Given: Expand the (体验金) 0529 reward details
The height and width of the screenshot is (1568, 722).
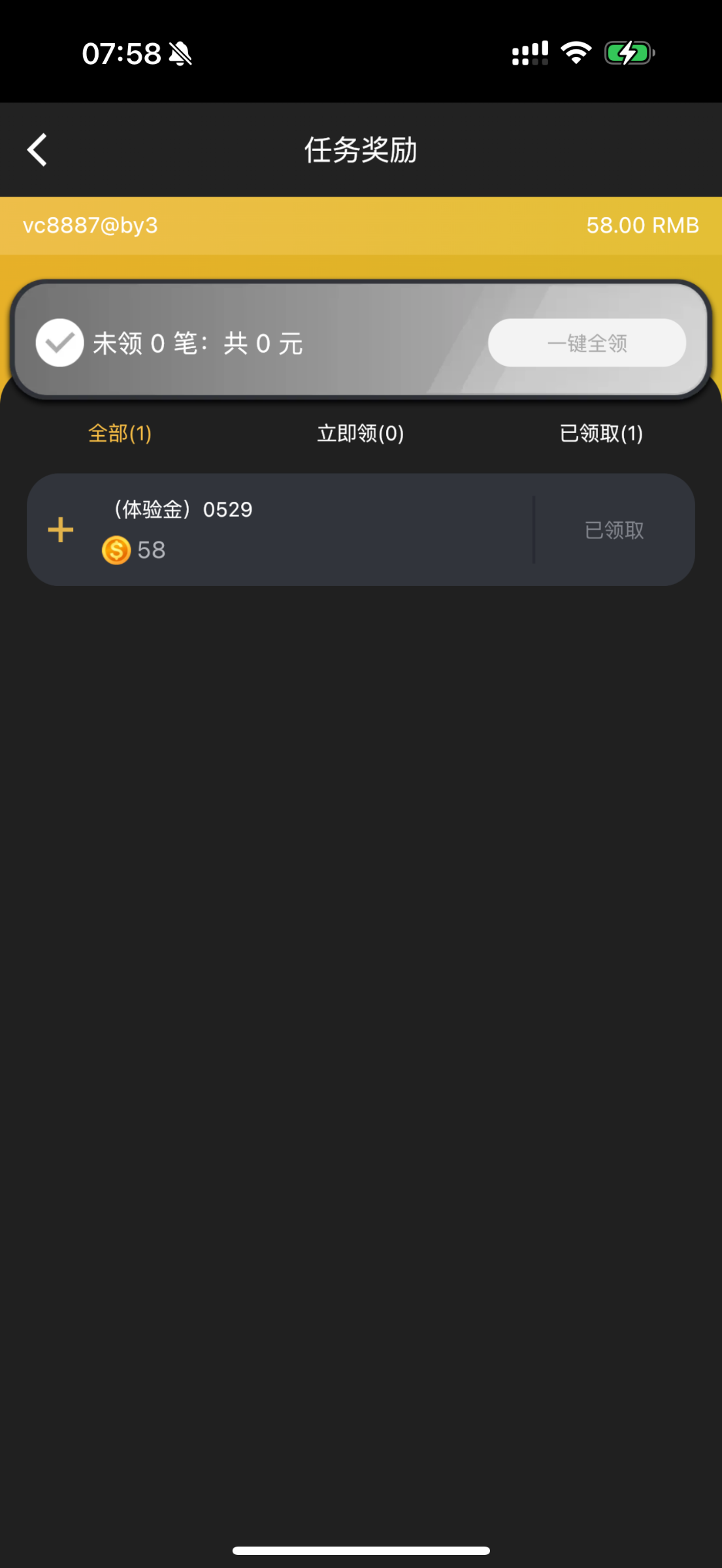Looking at the screenshot, I should point(61,530).
